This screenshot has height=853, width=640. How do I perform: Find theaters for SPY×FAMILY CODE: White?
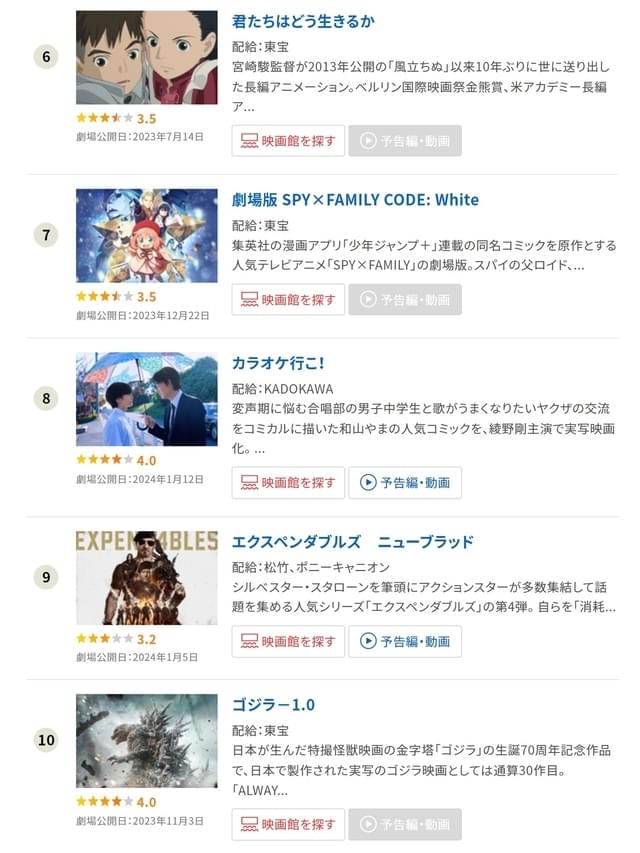pyautogui.click(x=288, y=299)
